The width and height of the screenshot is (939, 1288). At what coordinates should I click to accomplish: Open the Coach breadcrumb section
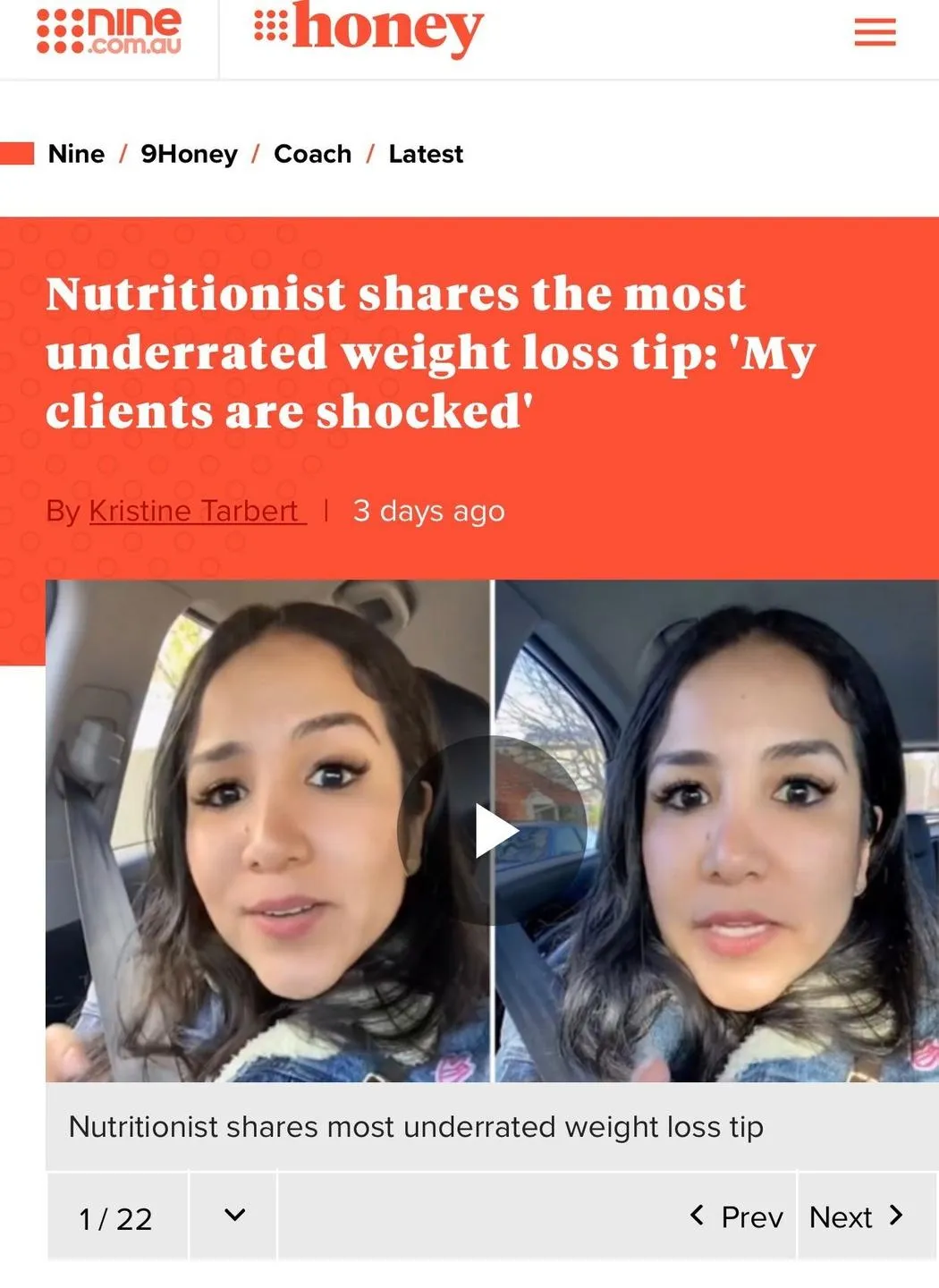coord(312,154)
